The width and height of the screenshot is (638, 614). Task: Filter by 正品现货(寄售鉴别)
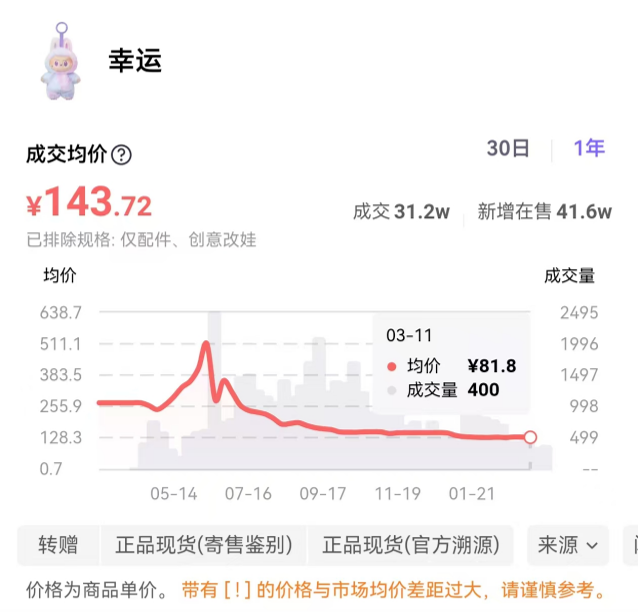(x=204, y=545)
